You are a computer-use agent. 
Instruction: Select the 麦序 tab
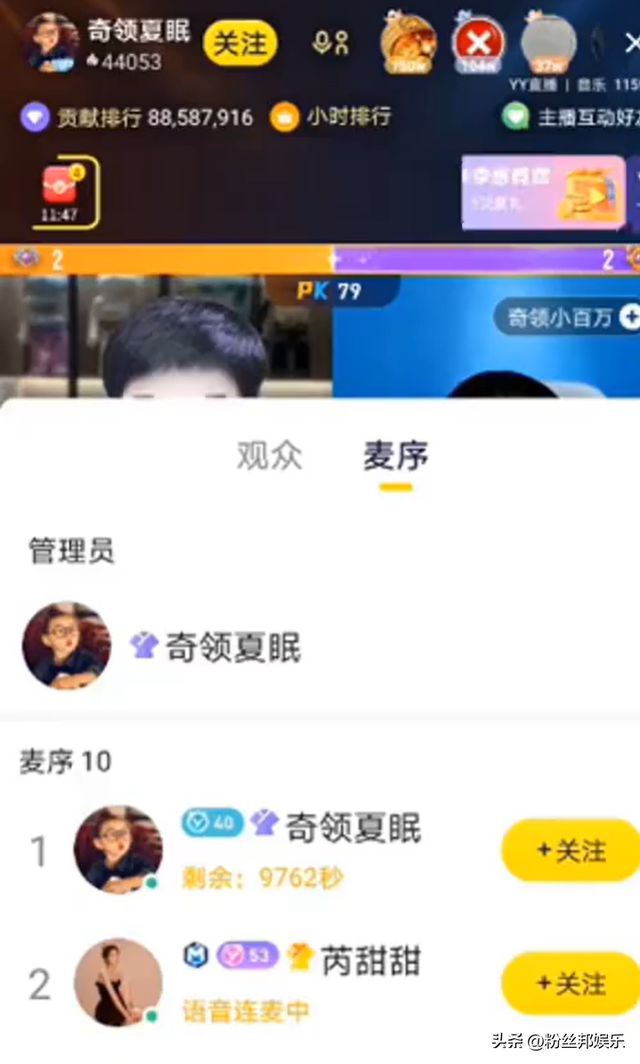396,456
